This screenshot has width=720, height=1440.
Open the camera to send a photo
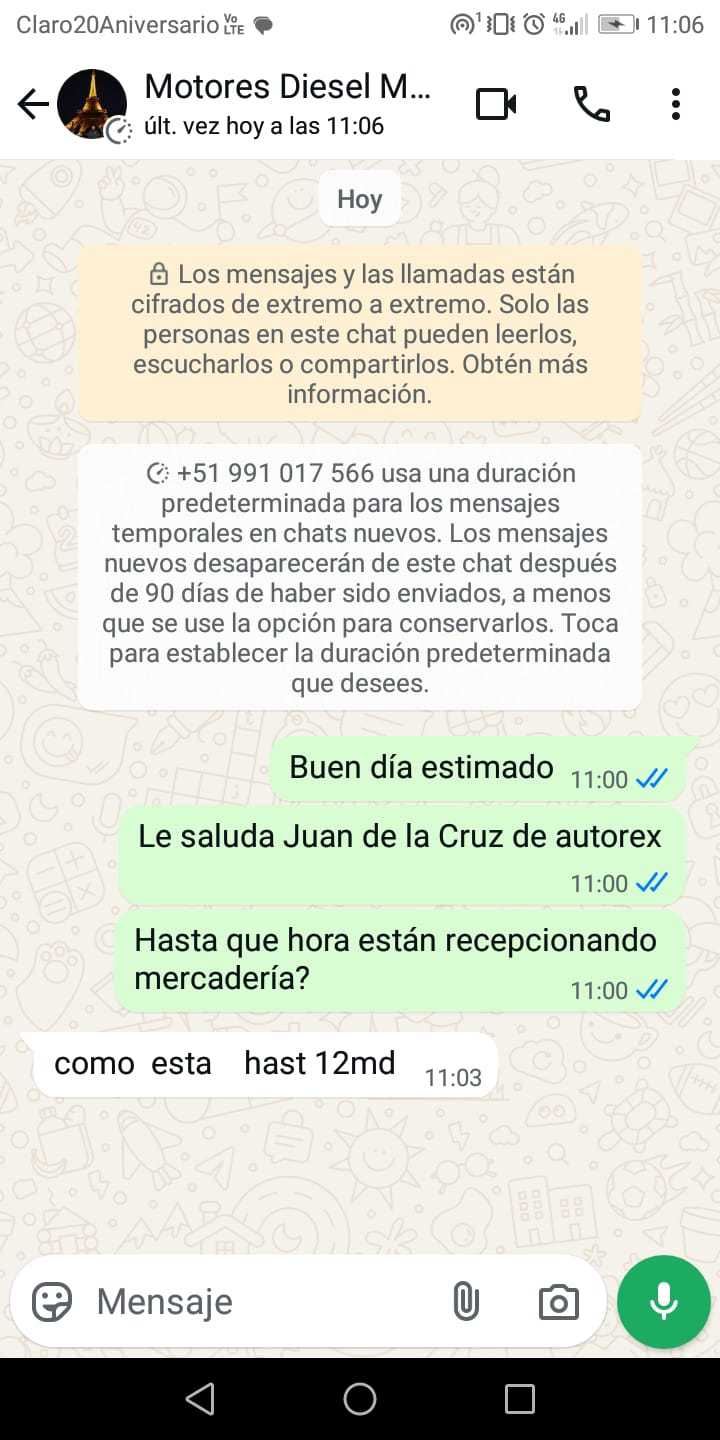[558, 1301]
